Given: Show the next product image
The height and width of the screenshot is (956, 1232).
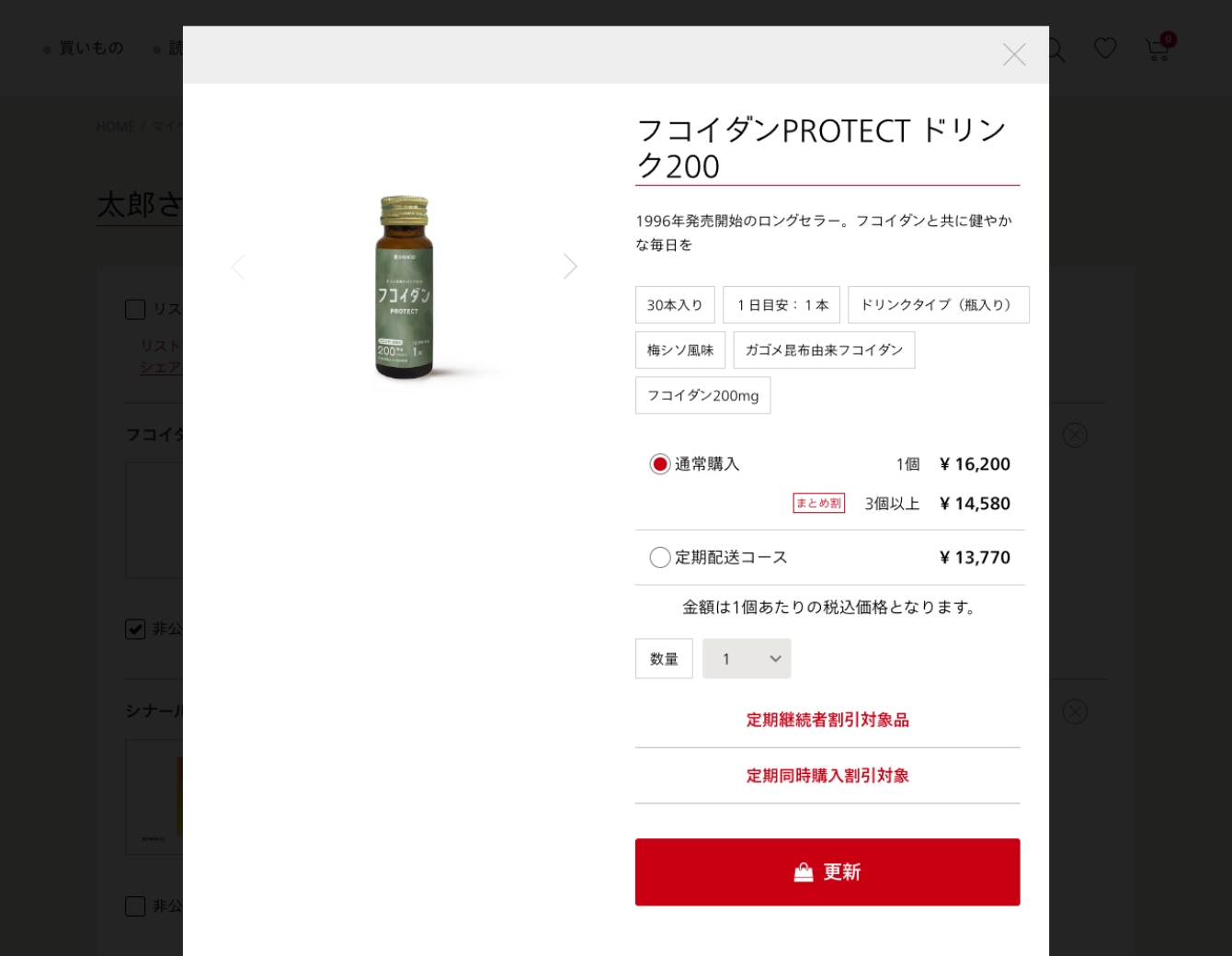Looking at the screenshot, I should (x=570, y=267).
